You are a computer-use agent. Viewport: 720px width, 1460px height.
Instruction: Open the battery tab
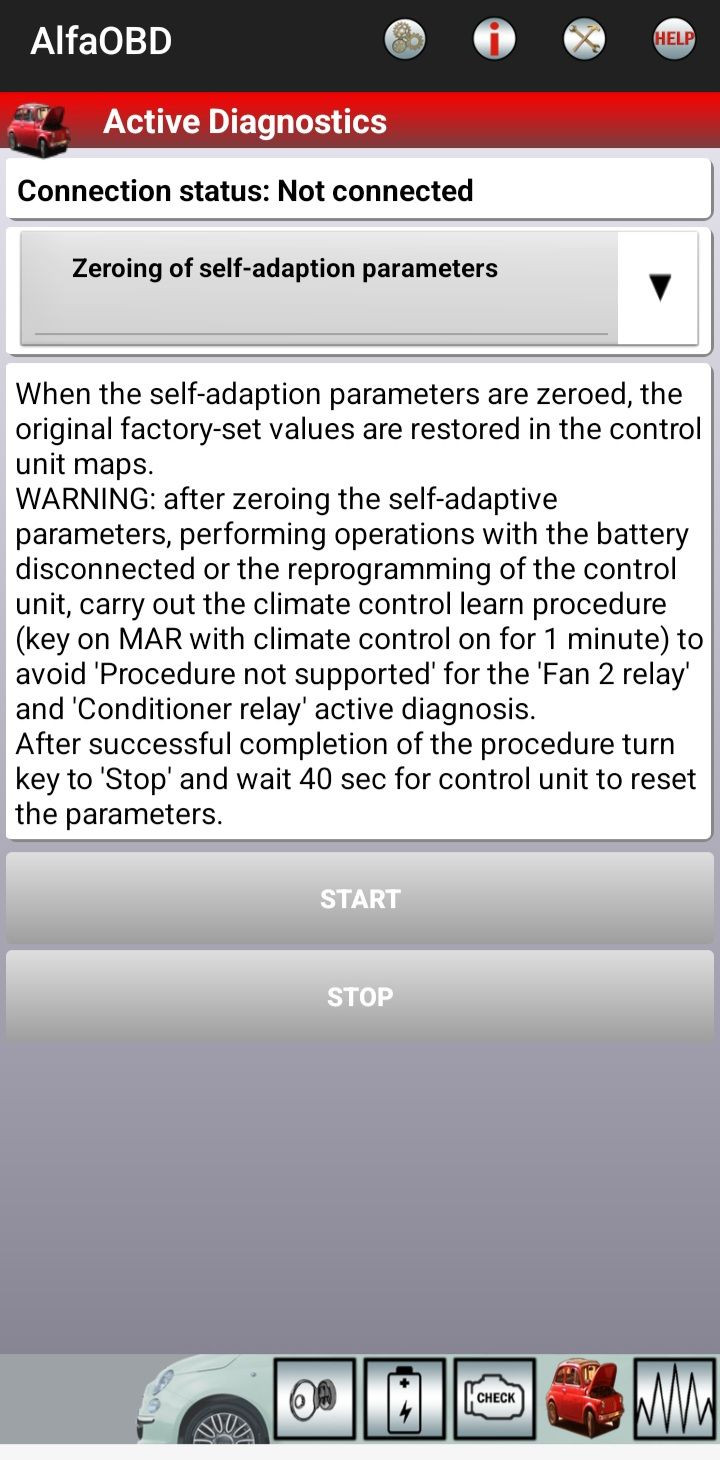point(405,1399)
